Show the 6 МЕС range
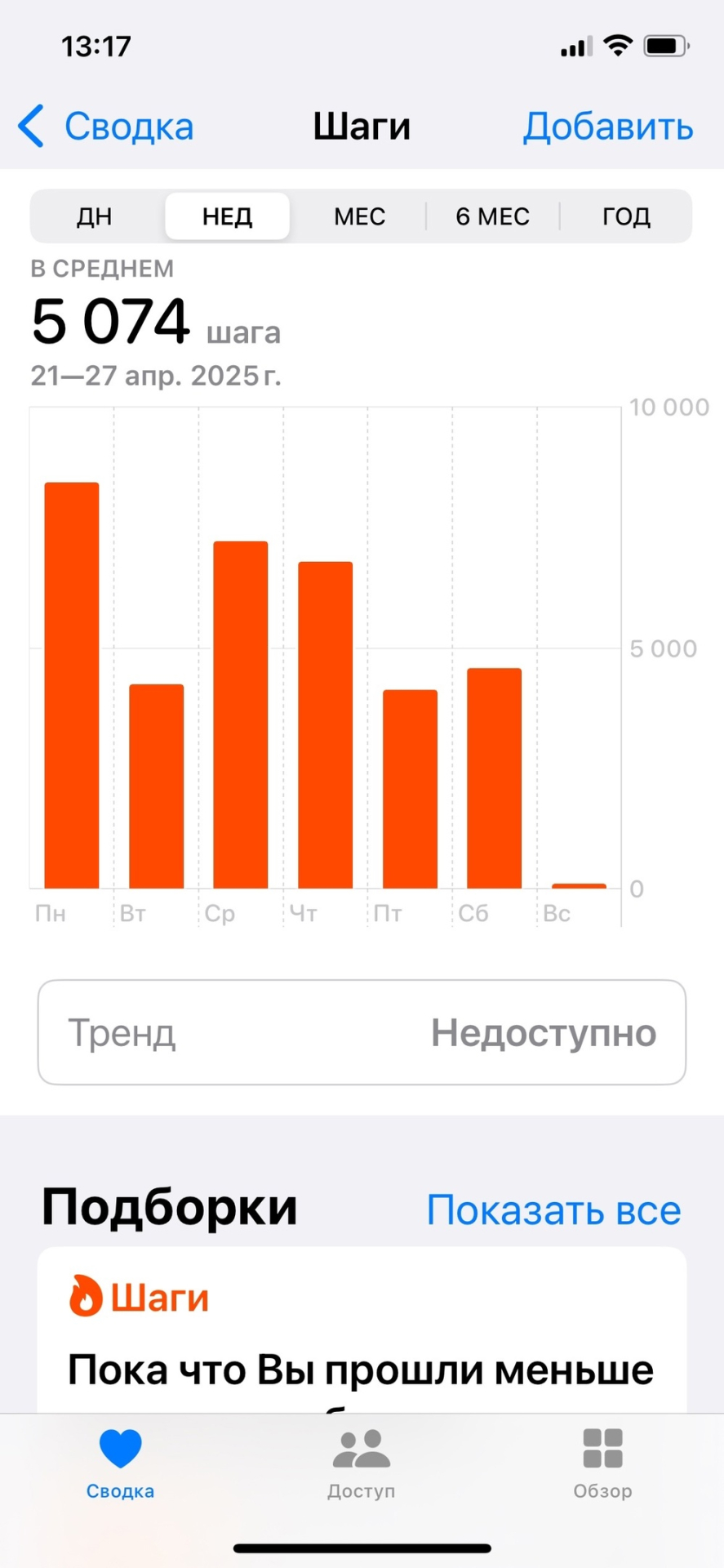This screenshot has height=1568, width=724. coord(492,216)
